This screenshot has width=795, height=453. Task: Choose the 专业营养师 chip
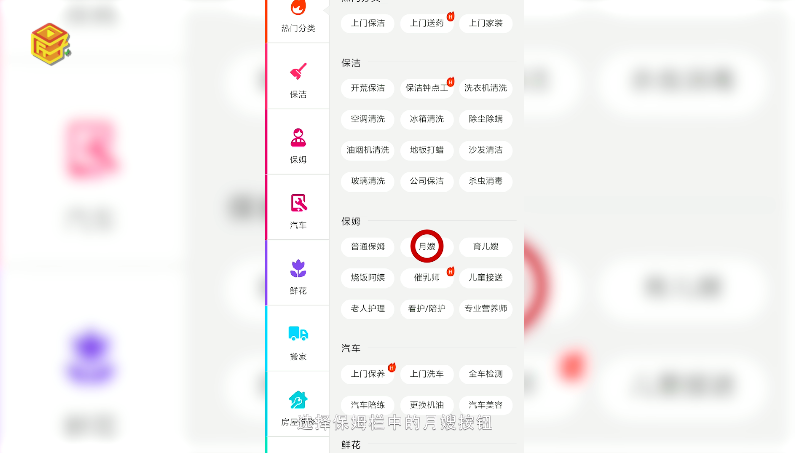click(486, 308)
